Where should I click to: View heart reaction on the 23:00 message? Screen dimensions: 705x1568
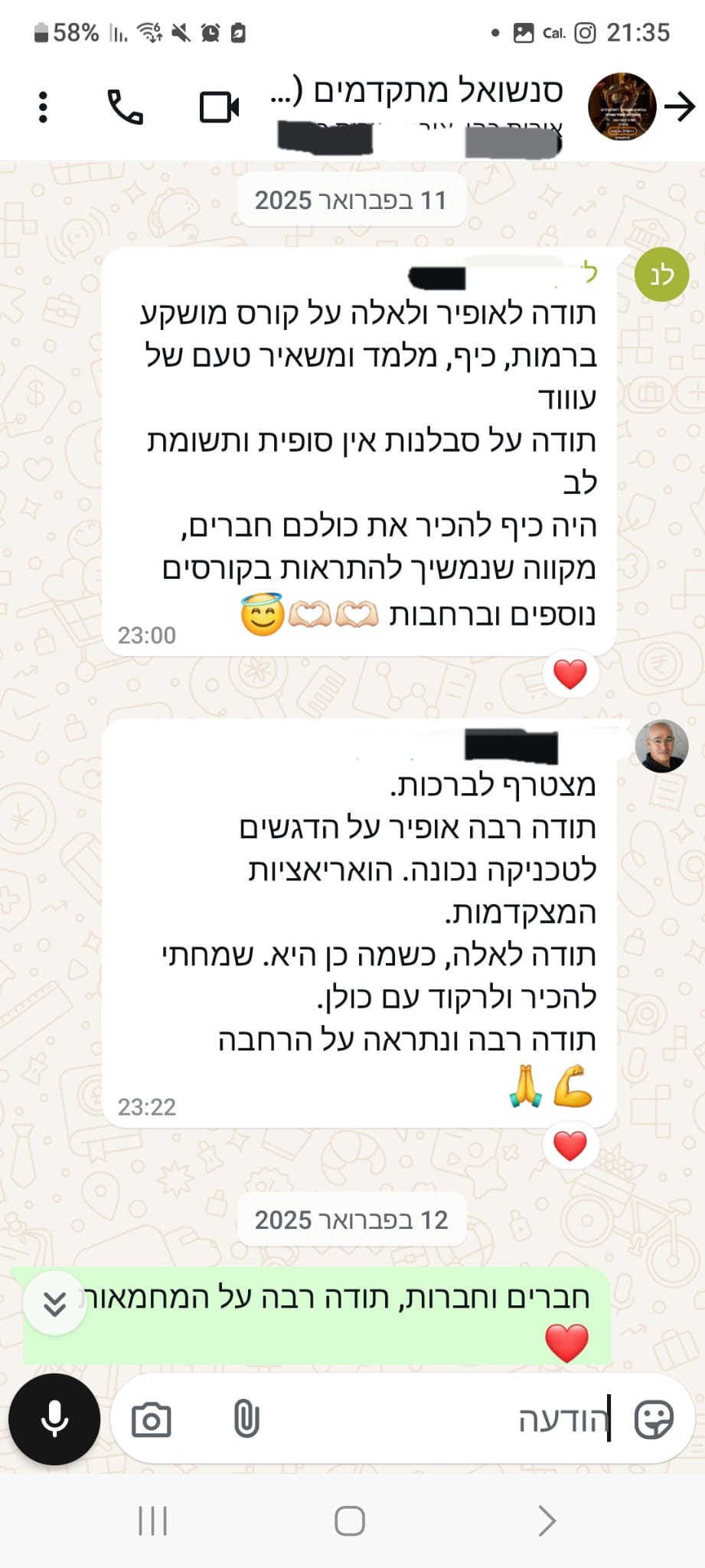coord(570,675)
